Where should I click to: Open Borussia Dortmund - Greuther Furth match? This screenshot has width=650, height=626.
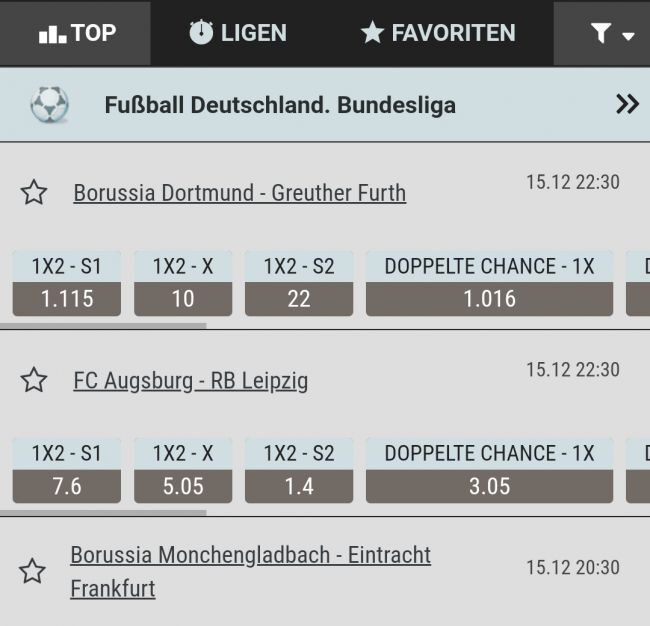tap(240, 193)
